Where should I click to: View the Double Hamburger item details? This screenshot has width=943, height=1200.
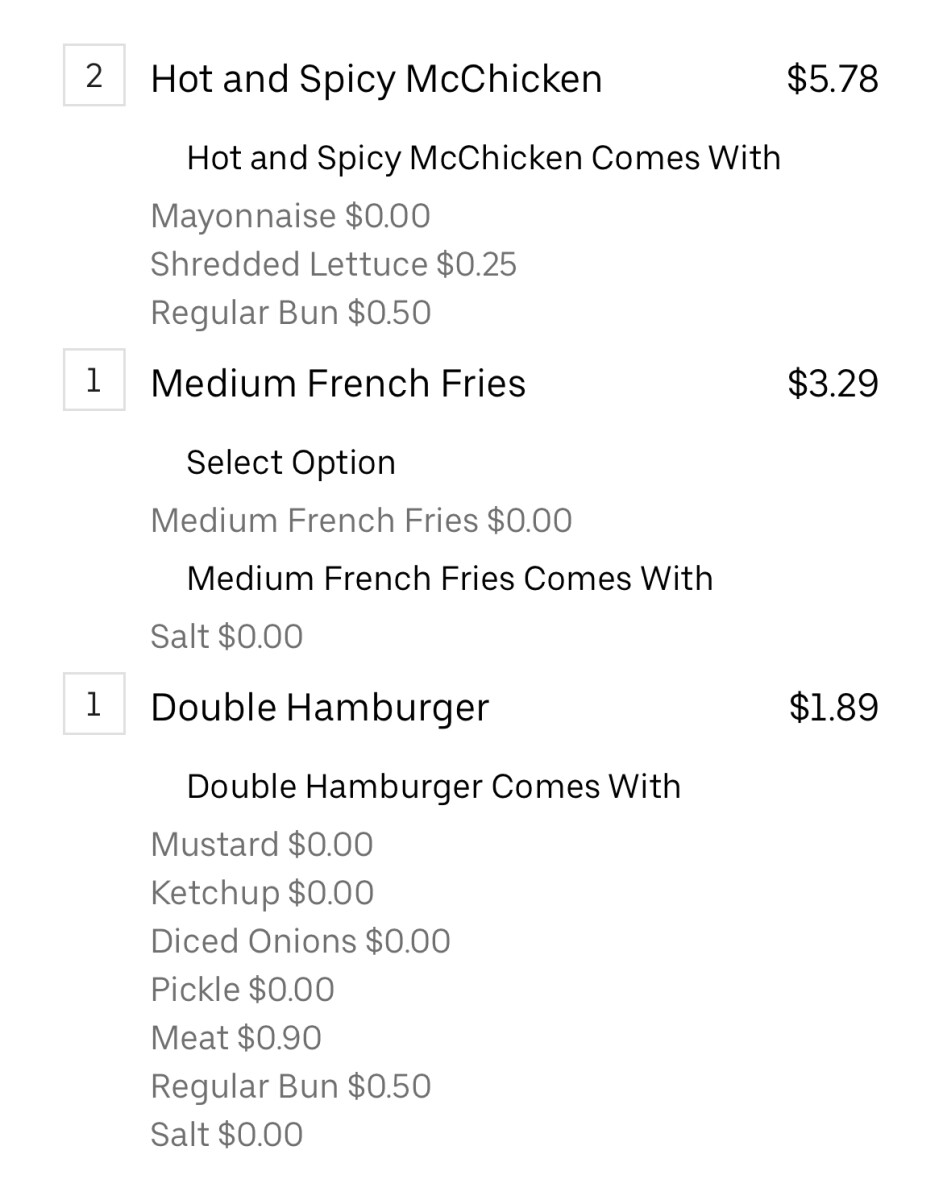click(320, 707)
